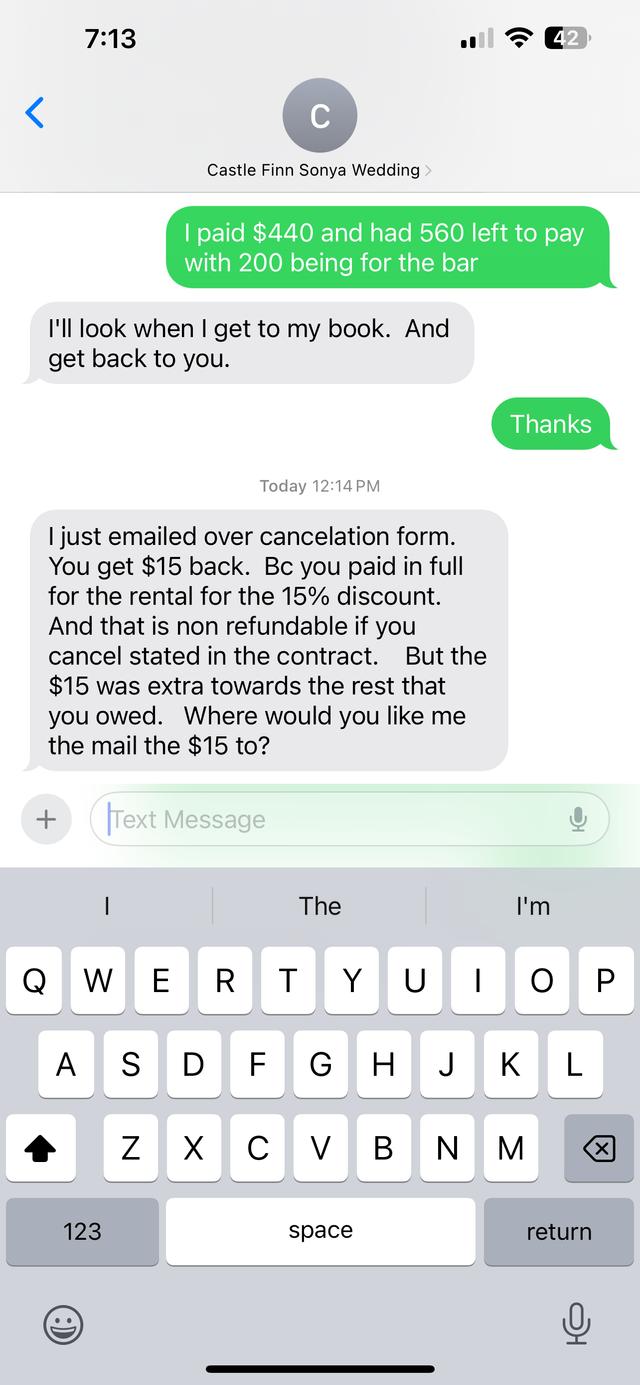Choose the "The" keyboard suggestion
This screenshot has height=1385, width=640.
[320, 906]
